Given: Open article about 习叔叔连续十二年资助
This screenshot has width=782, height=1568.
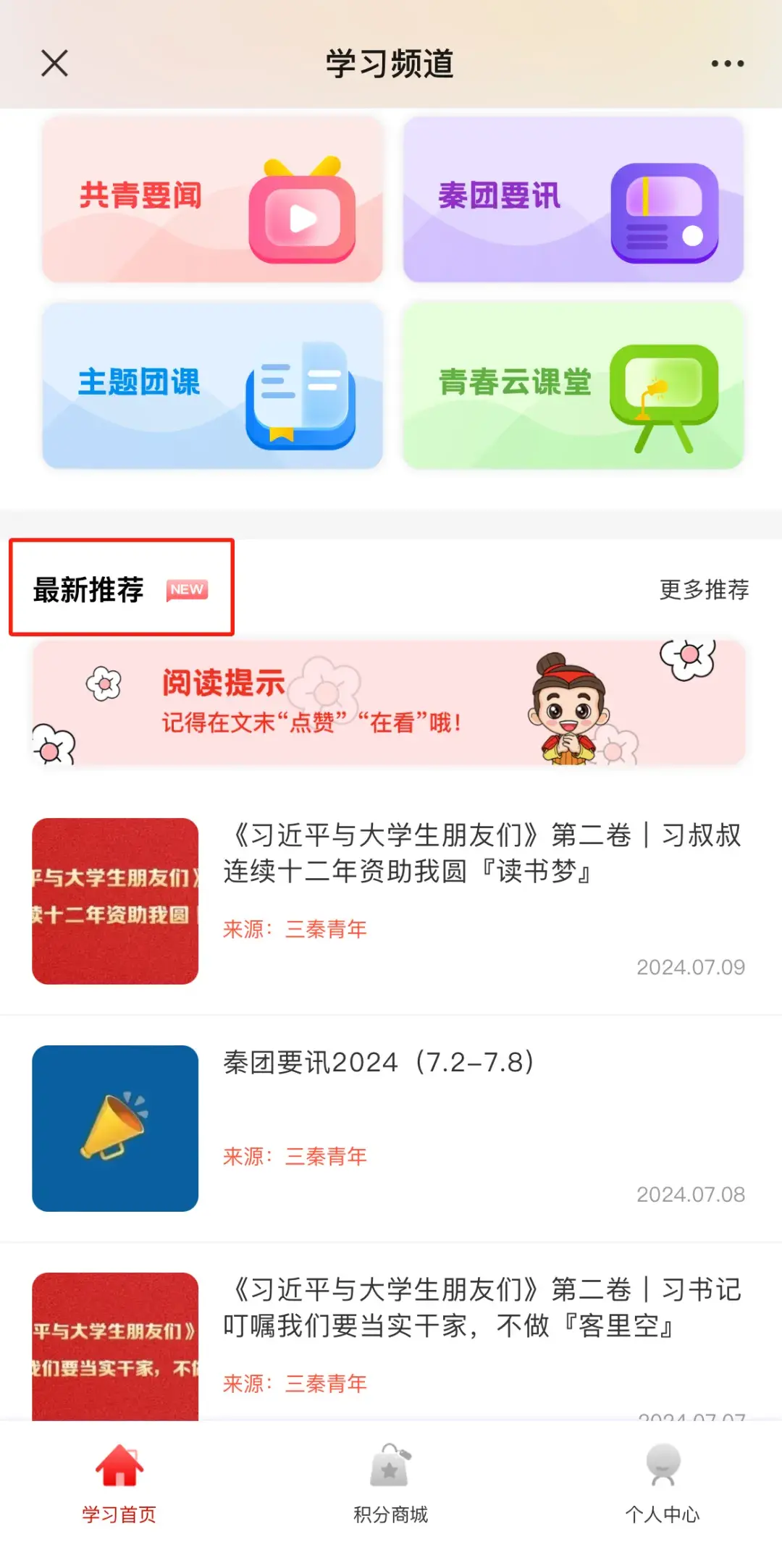Looking at the screenshot, I should point(482,854).
